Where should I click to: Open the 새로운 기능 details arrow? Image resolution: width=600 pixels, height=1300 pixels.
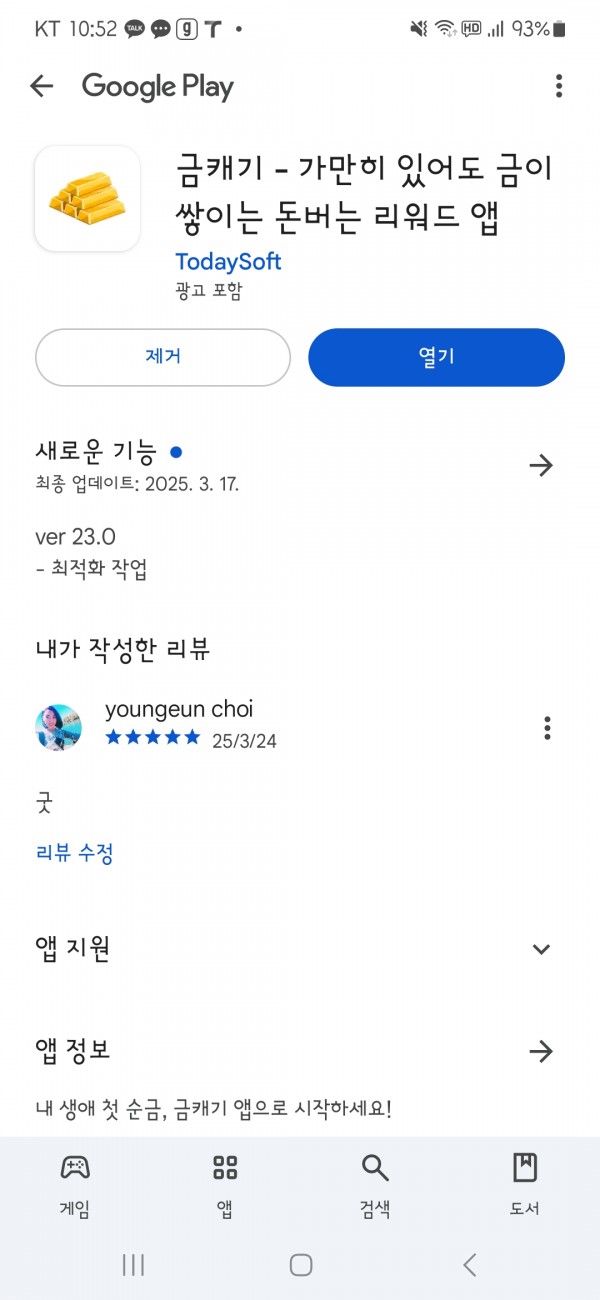click(x=541, y=465)
